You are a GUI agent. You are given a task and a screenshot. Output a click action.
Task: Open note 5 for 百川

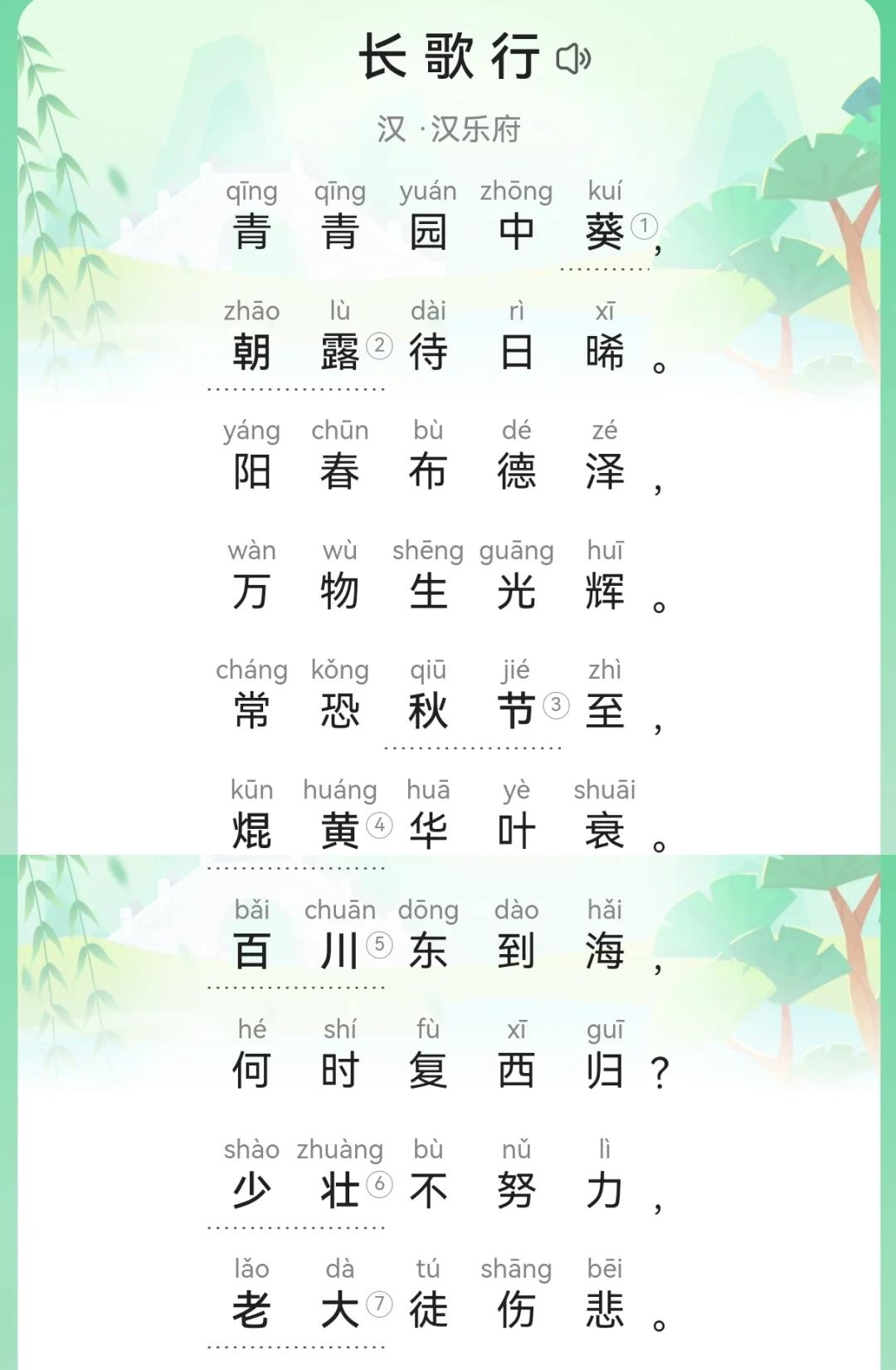tap(379, 944)
